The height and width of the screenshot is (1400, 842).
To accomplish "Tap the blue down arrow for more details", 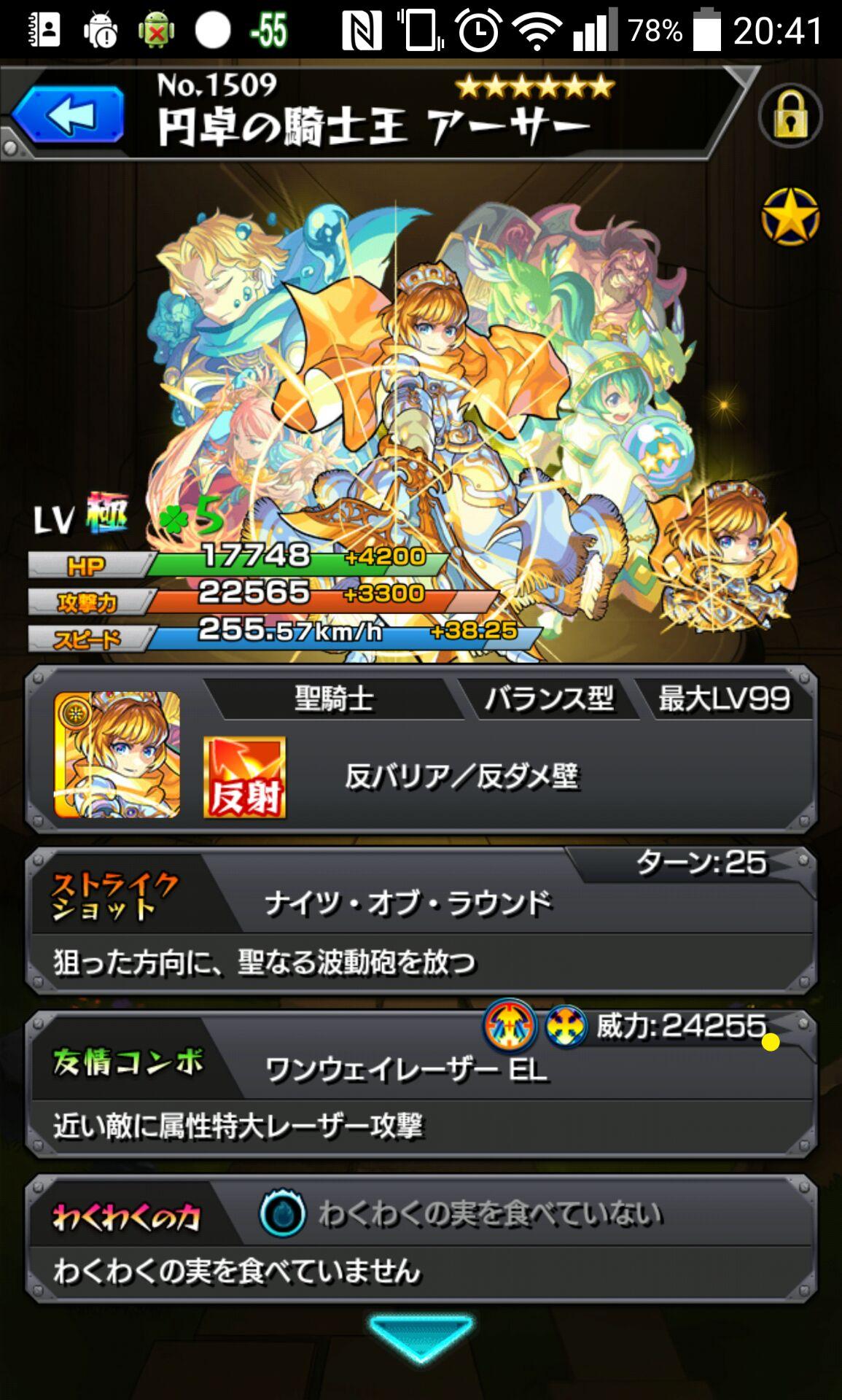I will (421, 1337).
